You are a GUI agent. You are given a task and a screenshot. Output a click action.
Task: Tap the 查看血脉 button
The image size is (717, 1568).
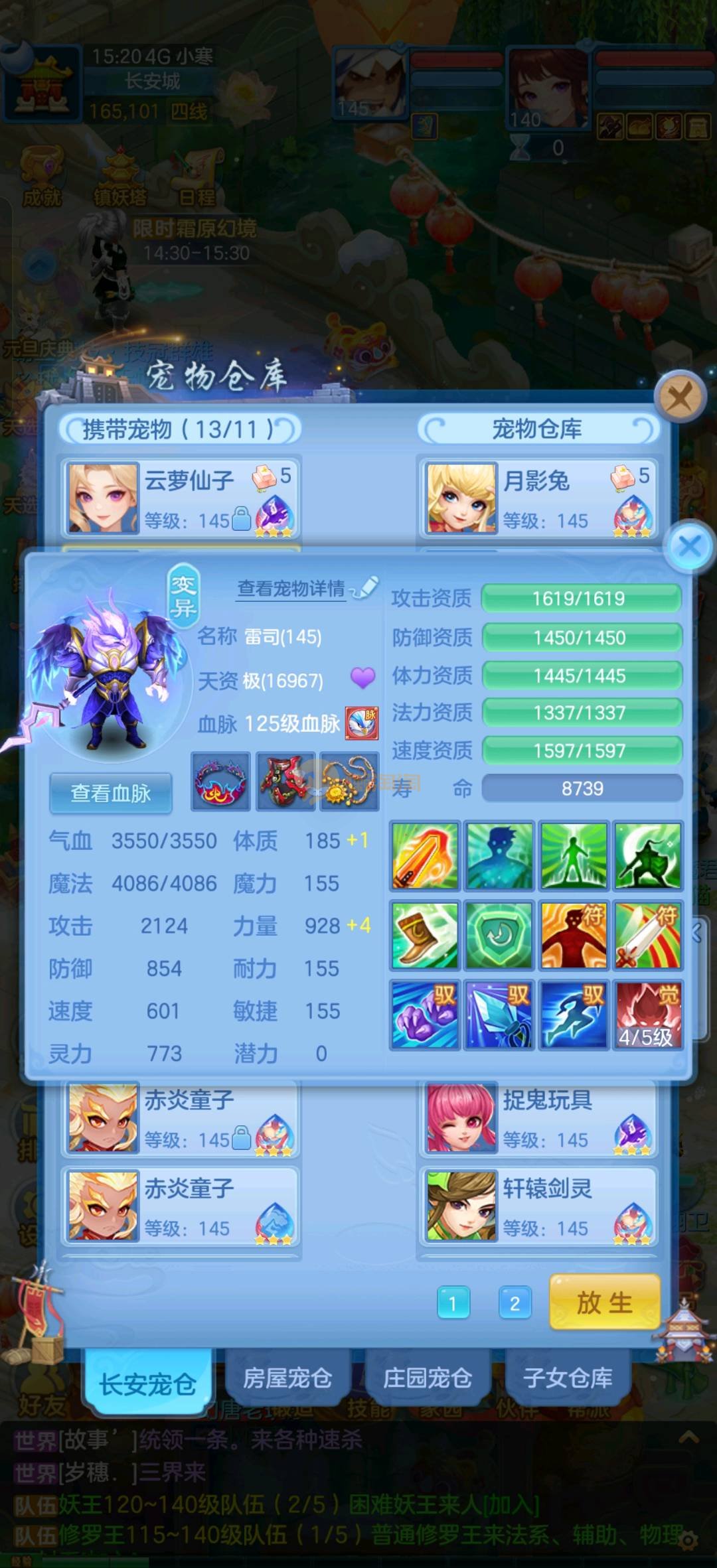coord(111,793)
